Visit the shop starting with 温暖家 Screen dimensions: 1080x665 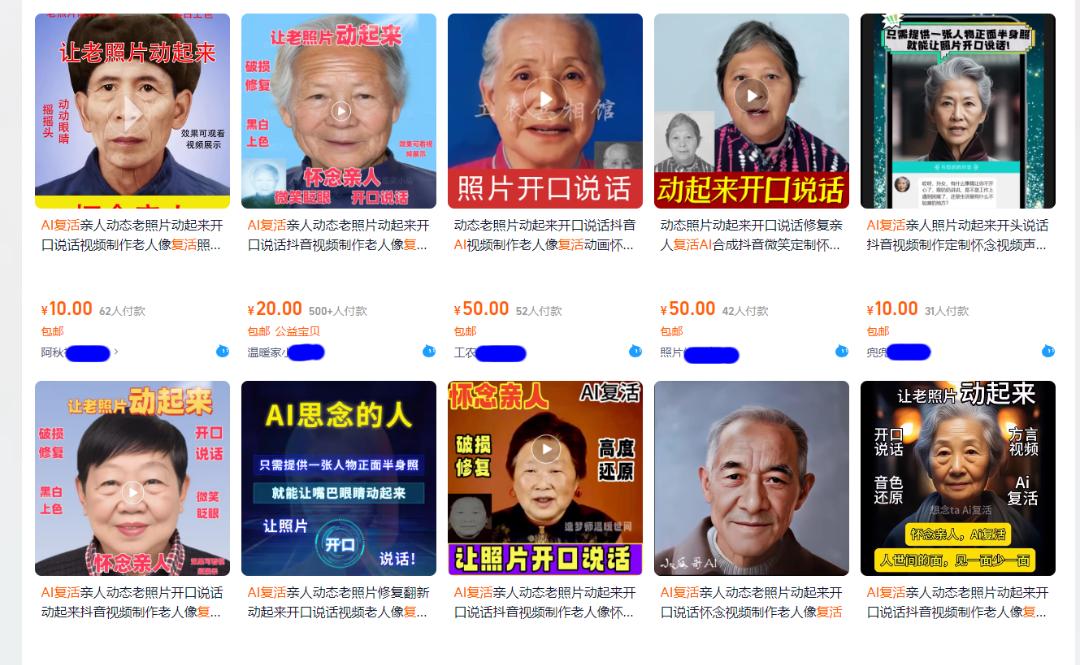(x=266, y=352)
